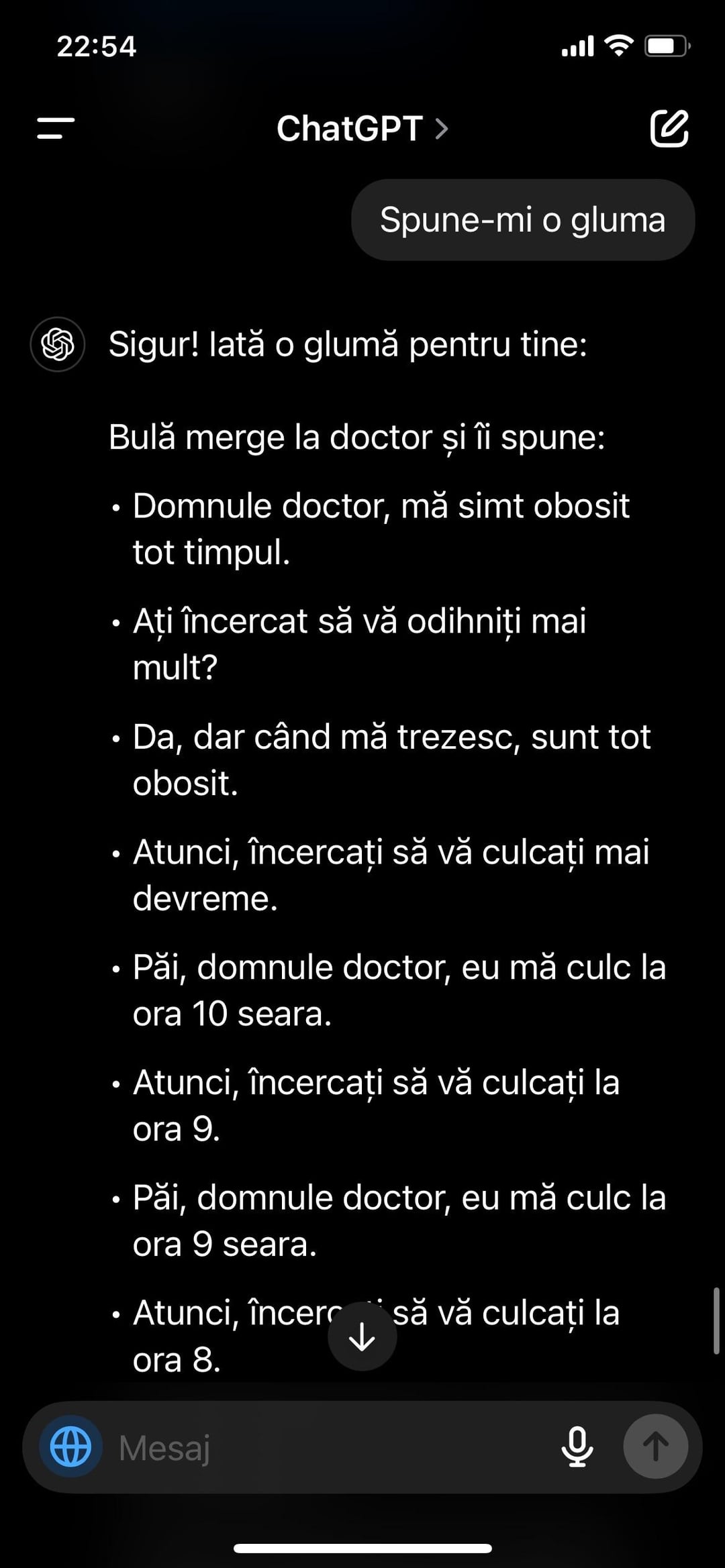This screenshot has width=725, height=1568.
Task: Toggle the web search globe
Action: pyautogui.click(x=71, y=1447)
